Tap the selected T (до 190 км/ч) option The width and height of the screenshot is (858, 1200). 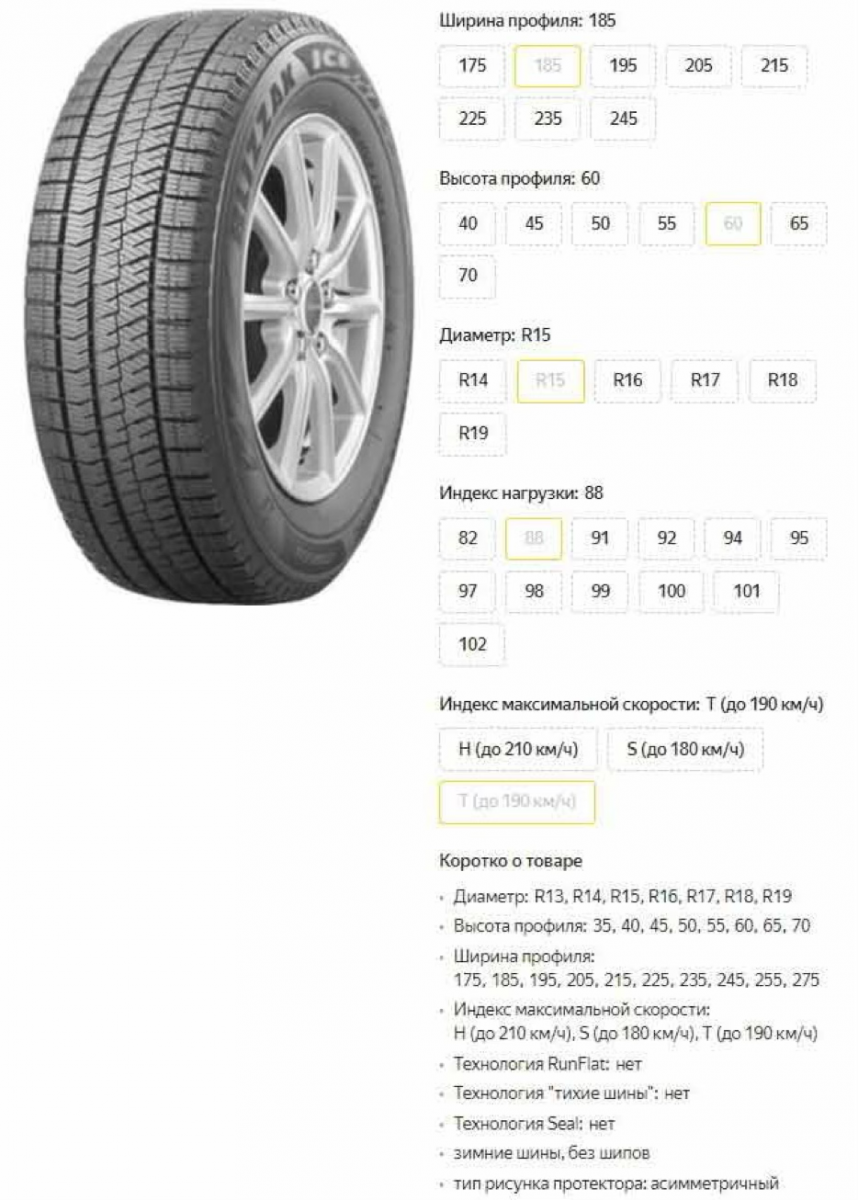pyautogui.click(x=517, y=802)
